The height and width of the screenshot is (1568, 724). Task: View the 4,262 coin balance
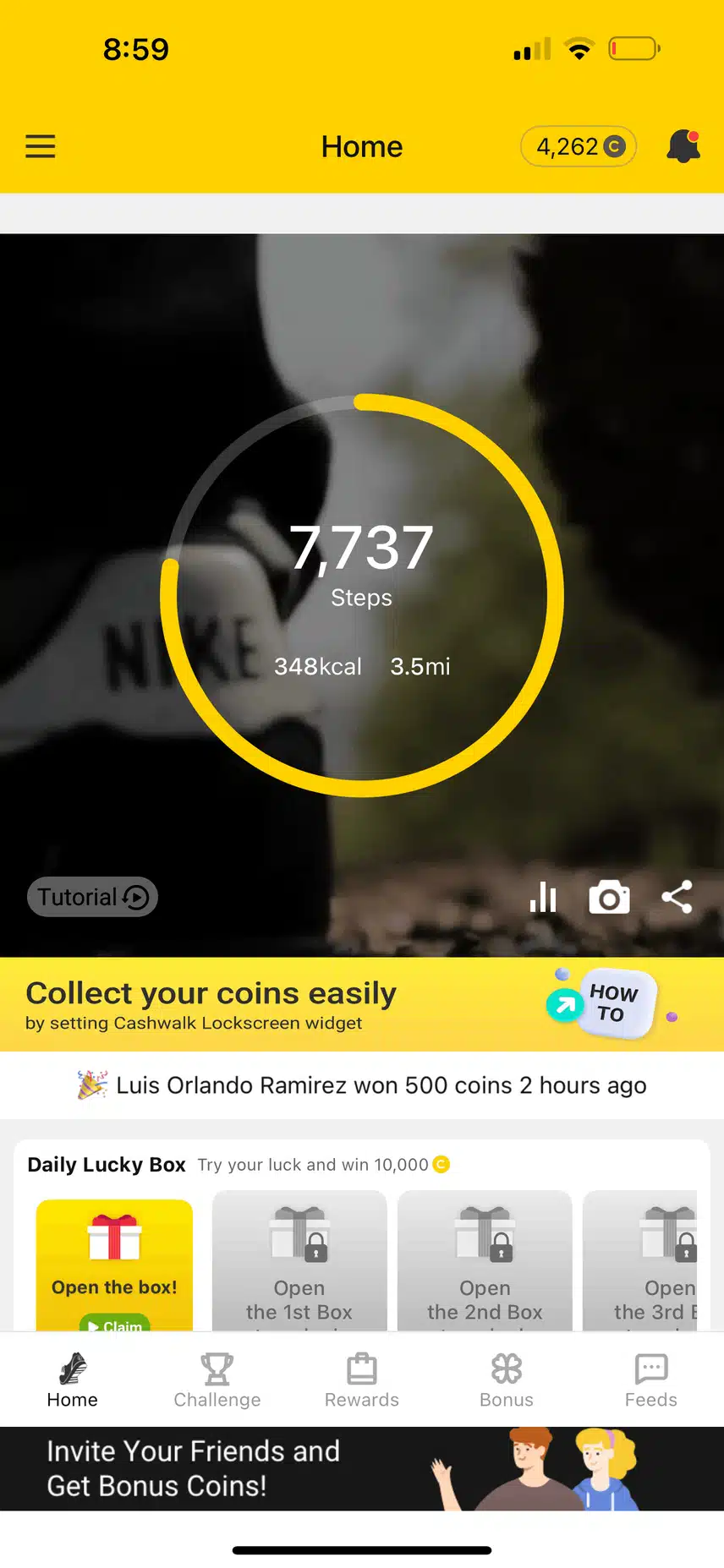tap(579, 147)
